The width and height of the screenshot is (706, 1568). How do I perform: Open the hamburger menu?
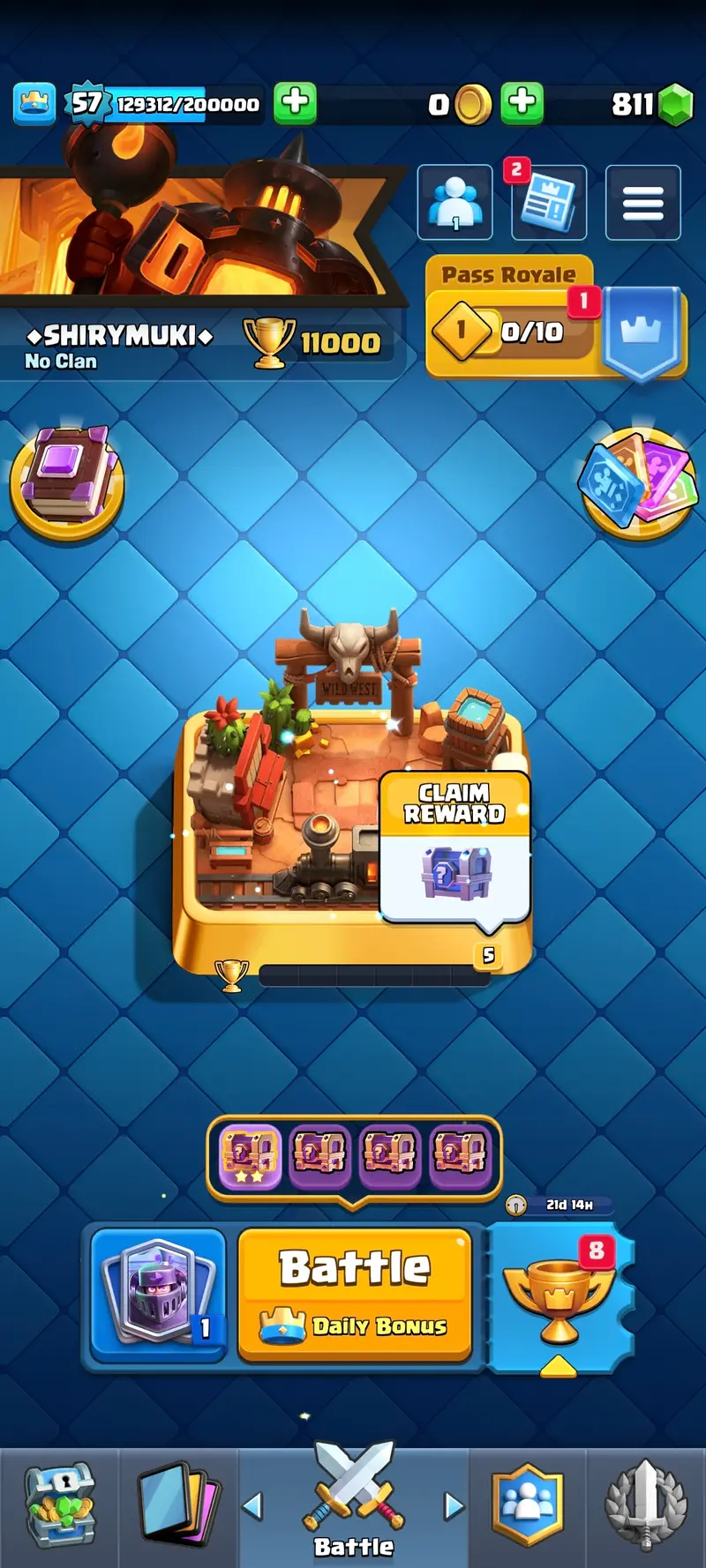642,203
